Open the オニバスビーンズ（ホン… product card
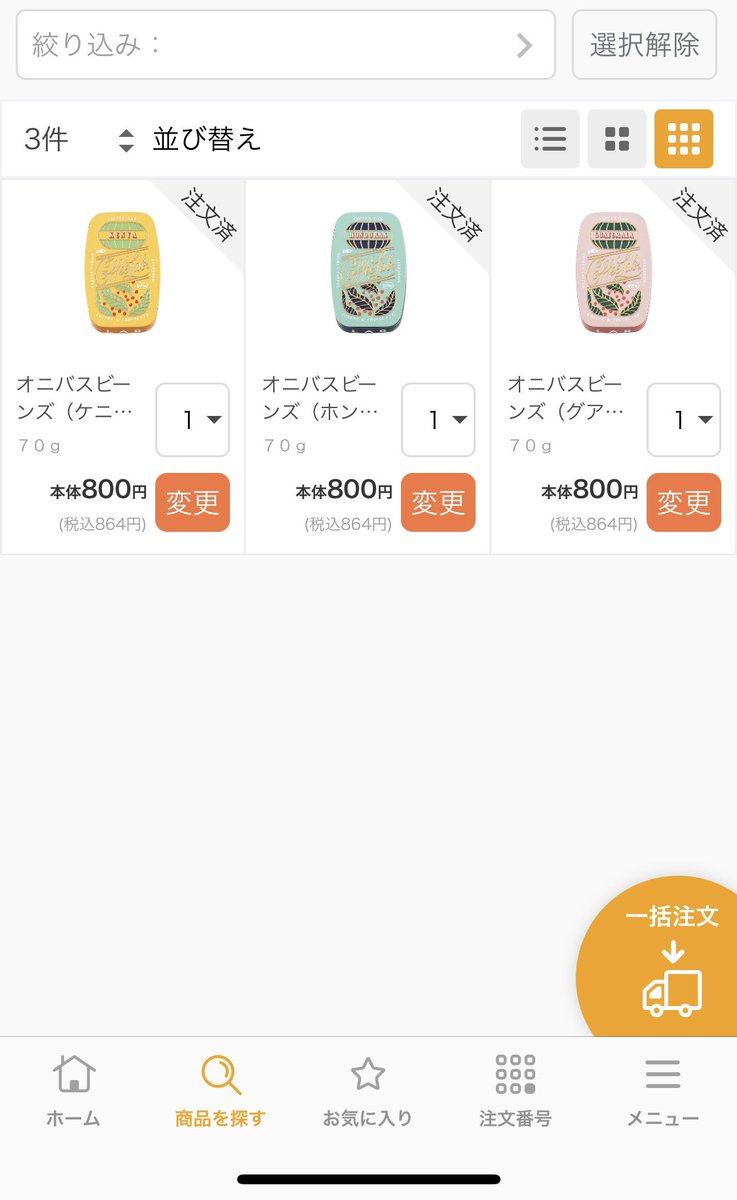This screenshot has height=1200, width=737. [367, 272]
